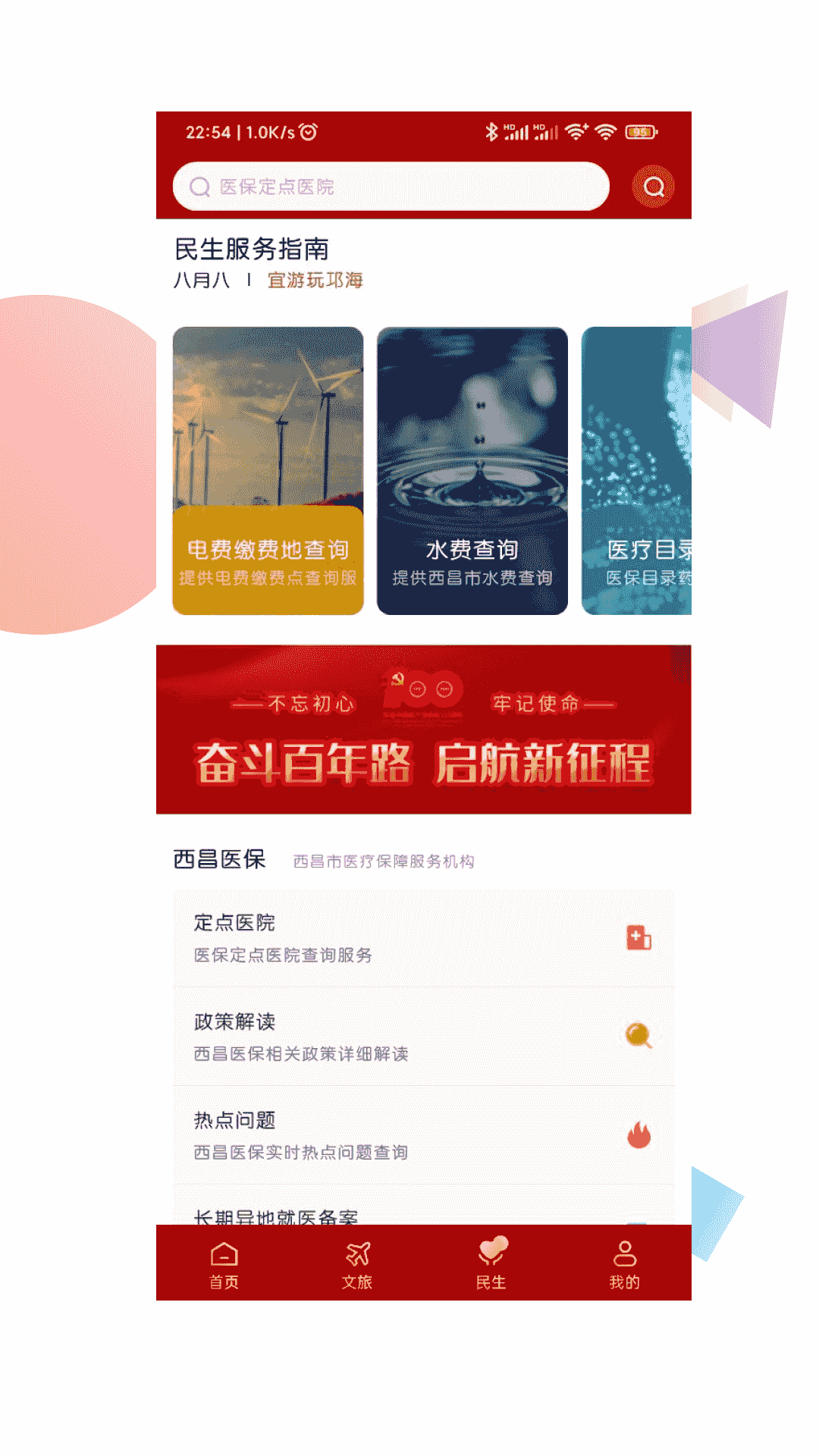This screenshot has width=819, height=1456.
Task: Open the 奋斗百年路 启航新征程 banner
Action: [423, 730]
